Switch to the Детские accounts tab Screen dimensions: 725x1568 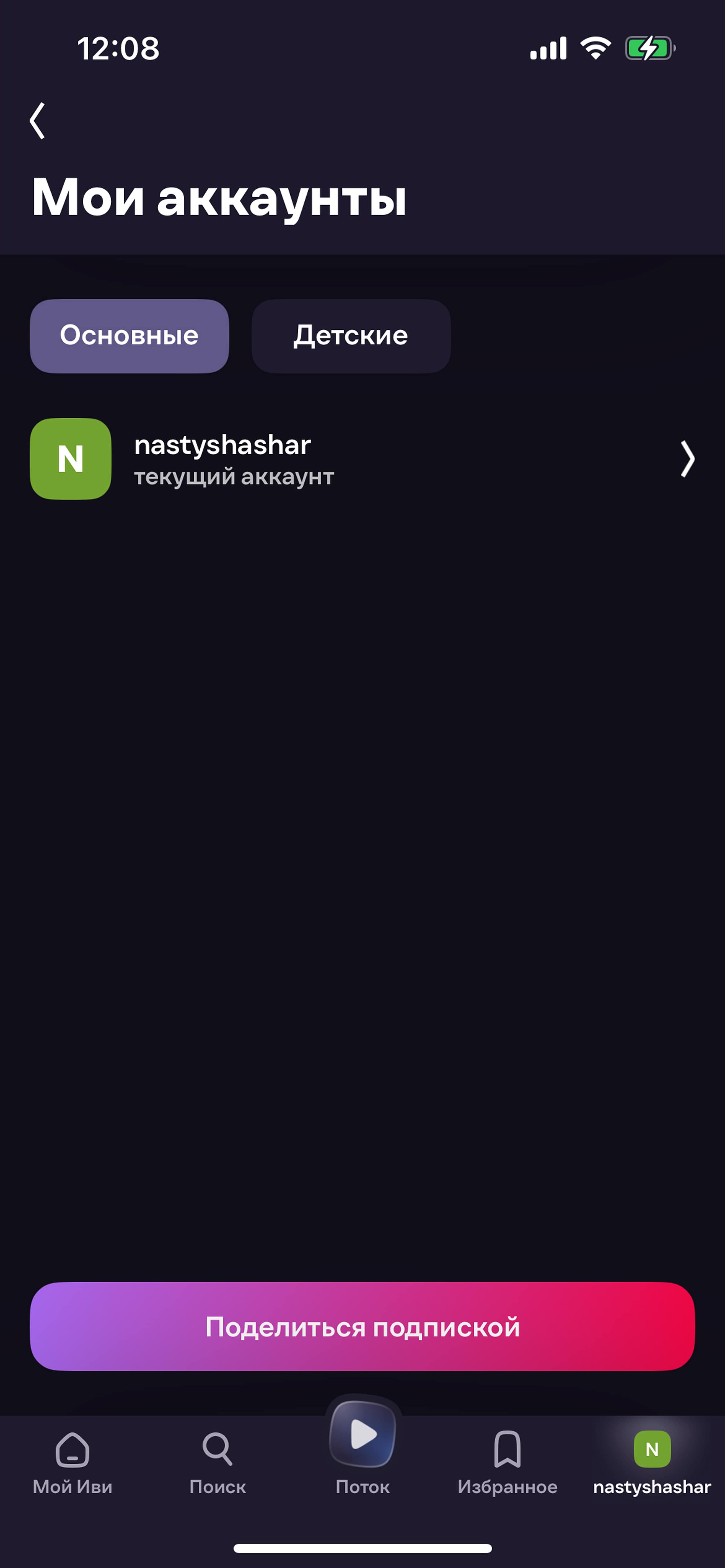pyautogui.click(x=351, y=335)
